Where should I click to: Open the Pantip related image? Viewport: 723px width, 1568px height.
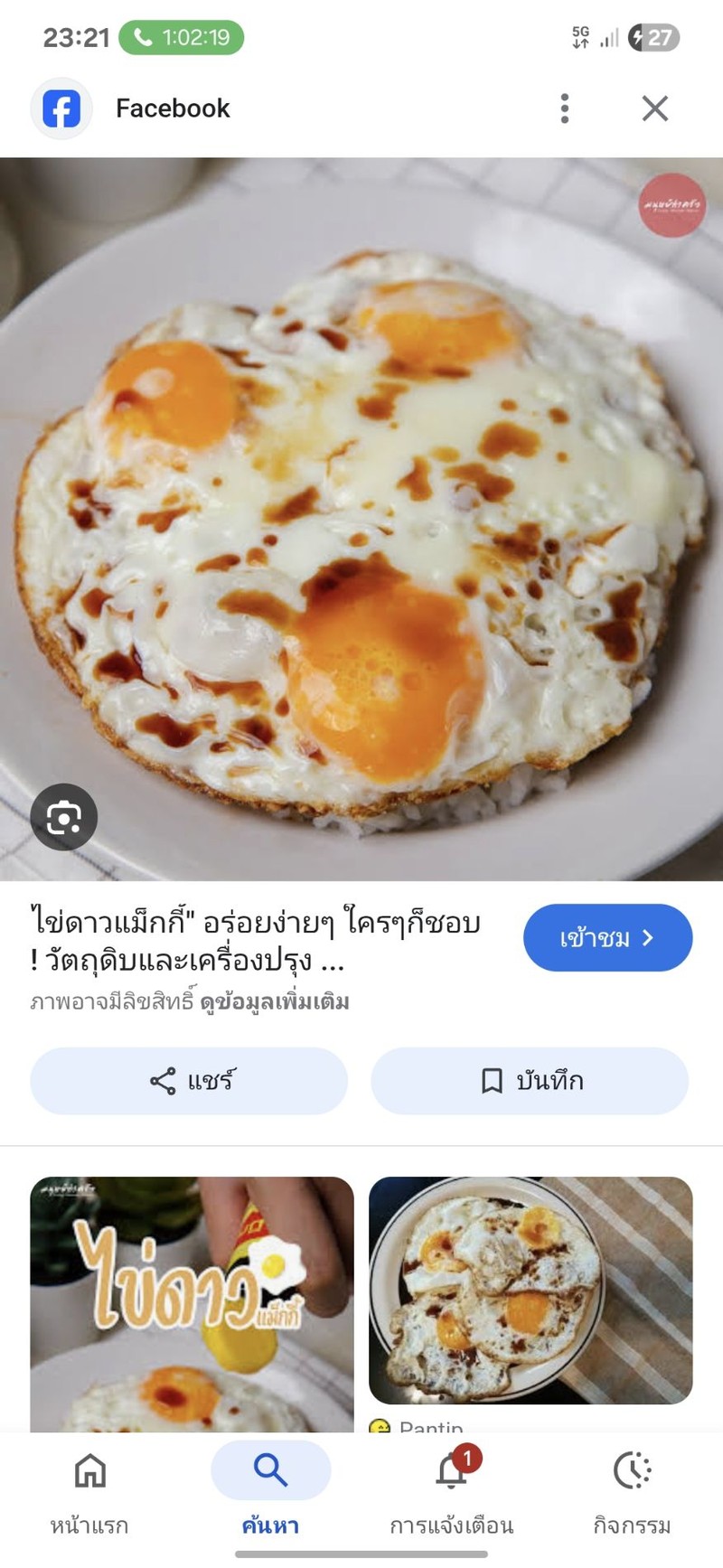click(531, 1290)
